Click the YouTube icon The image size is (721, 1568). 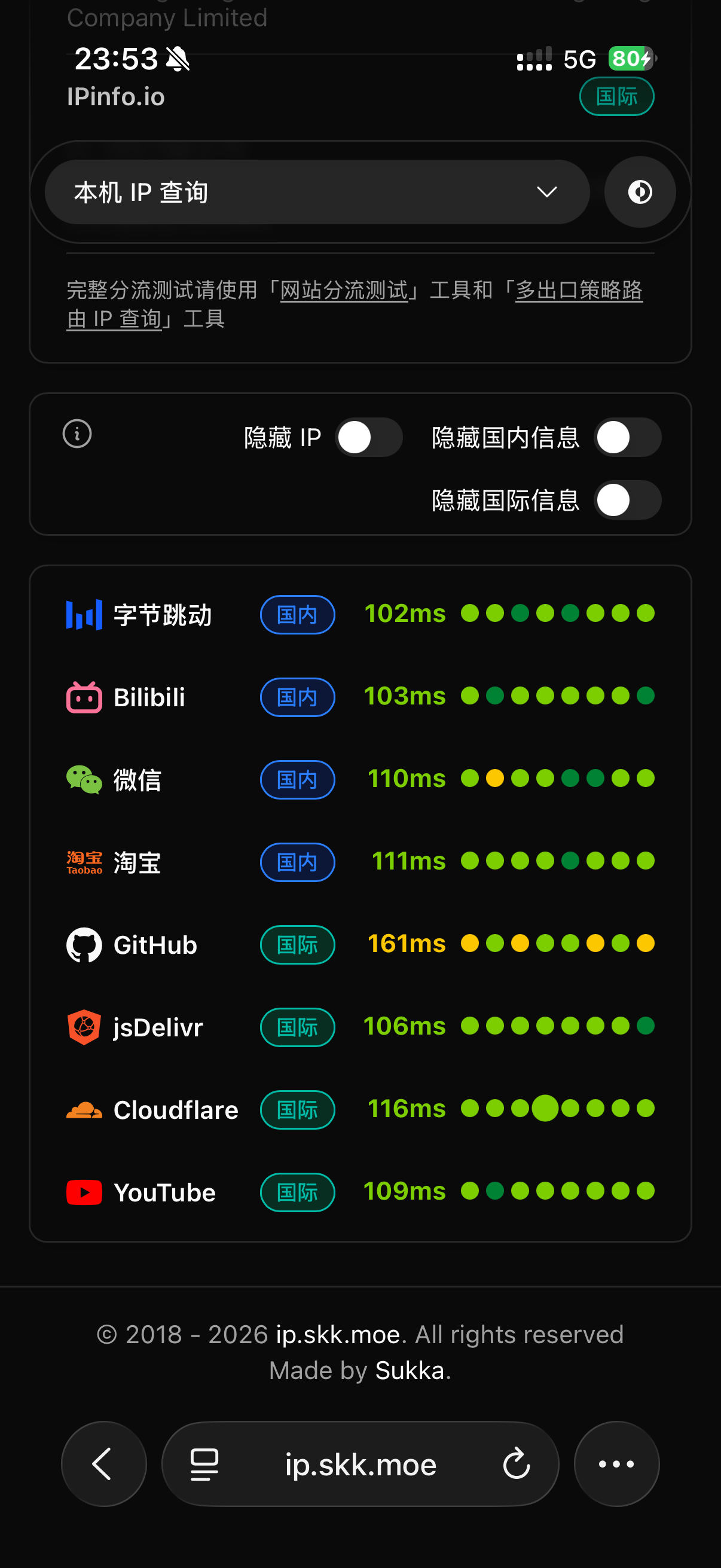pyautogui.click(x=84, y=1192)
